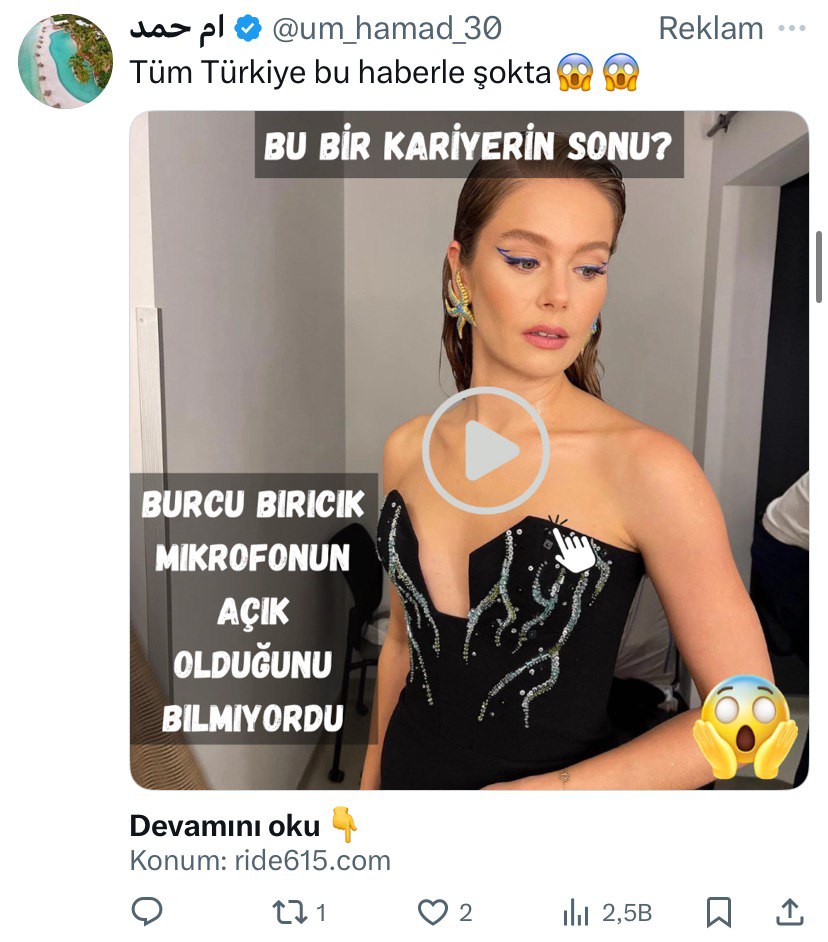
Task: Open the @um_hamad_30 profile handle
Action: [x=387, y=29]
